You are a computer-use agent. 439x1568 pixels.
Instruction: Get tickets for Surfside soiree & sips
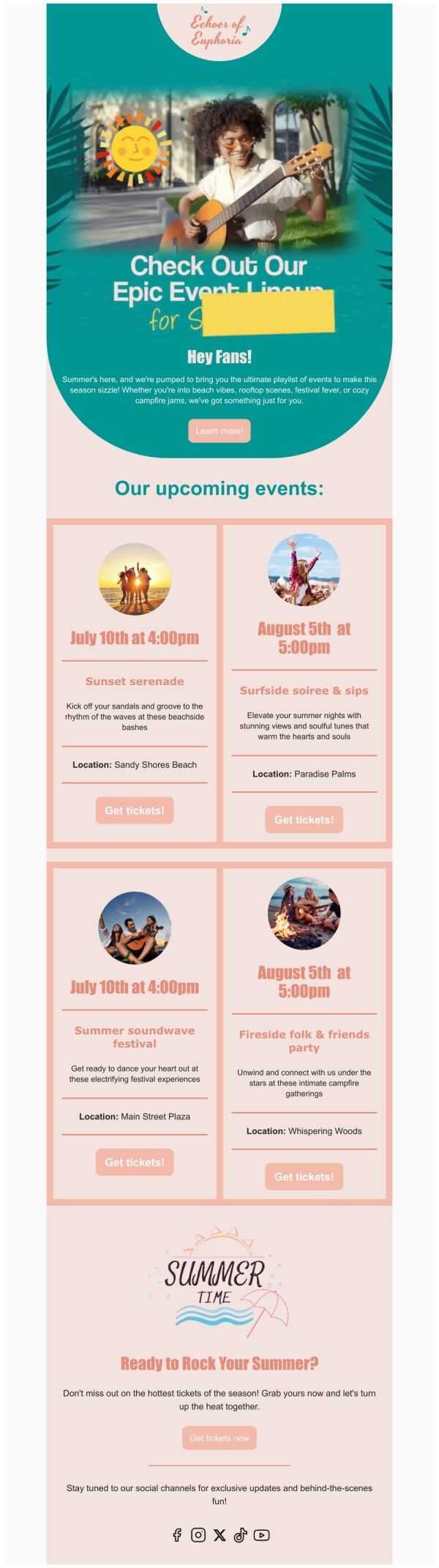pyautogui.click(x=304, y=820)
